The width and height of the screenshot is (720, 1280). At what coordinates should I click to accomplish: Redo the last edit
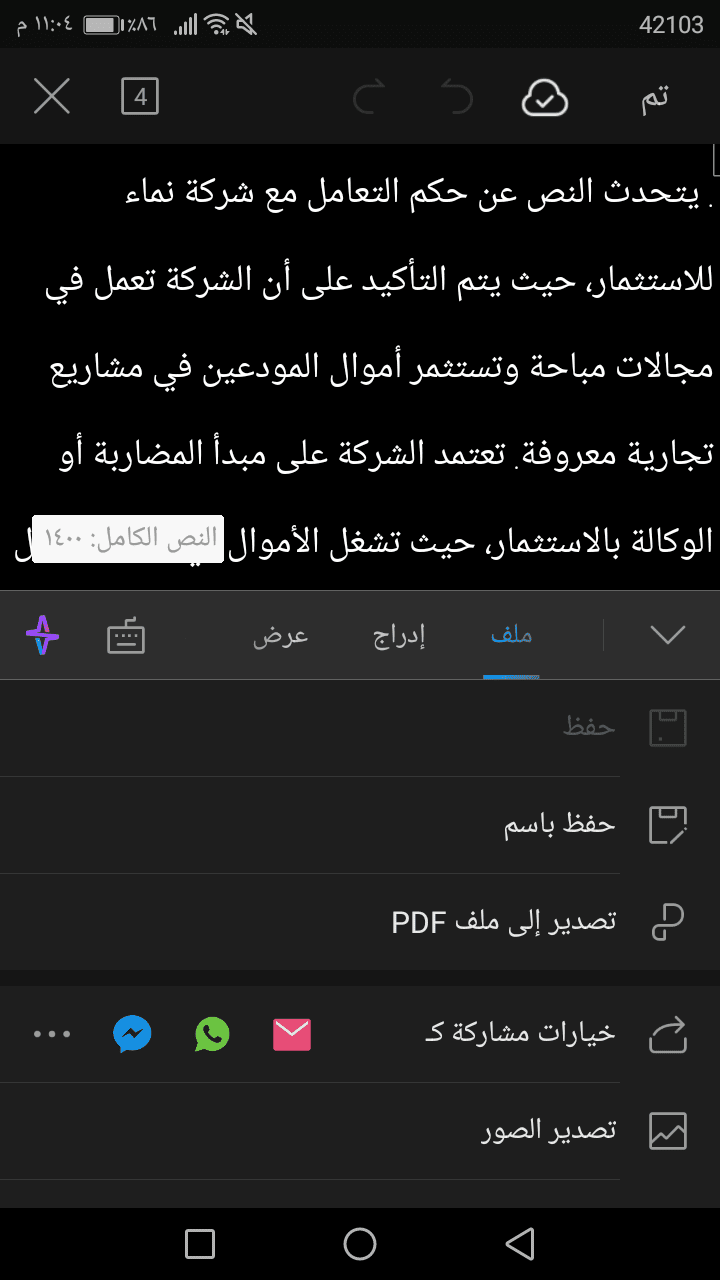click(370, 98)
